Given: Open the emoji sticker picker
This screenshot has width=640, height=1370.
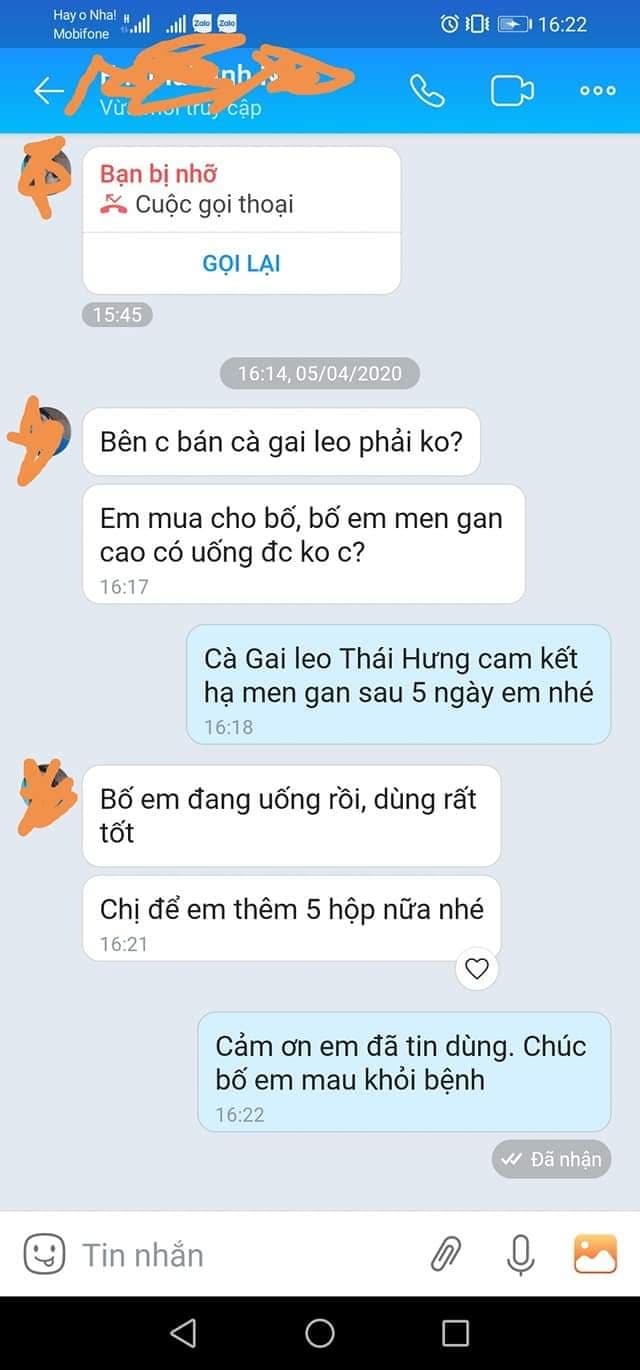Looking at the screenshot, I should point(44,1254).
